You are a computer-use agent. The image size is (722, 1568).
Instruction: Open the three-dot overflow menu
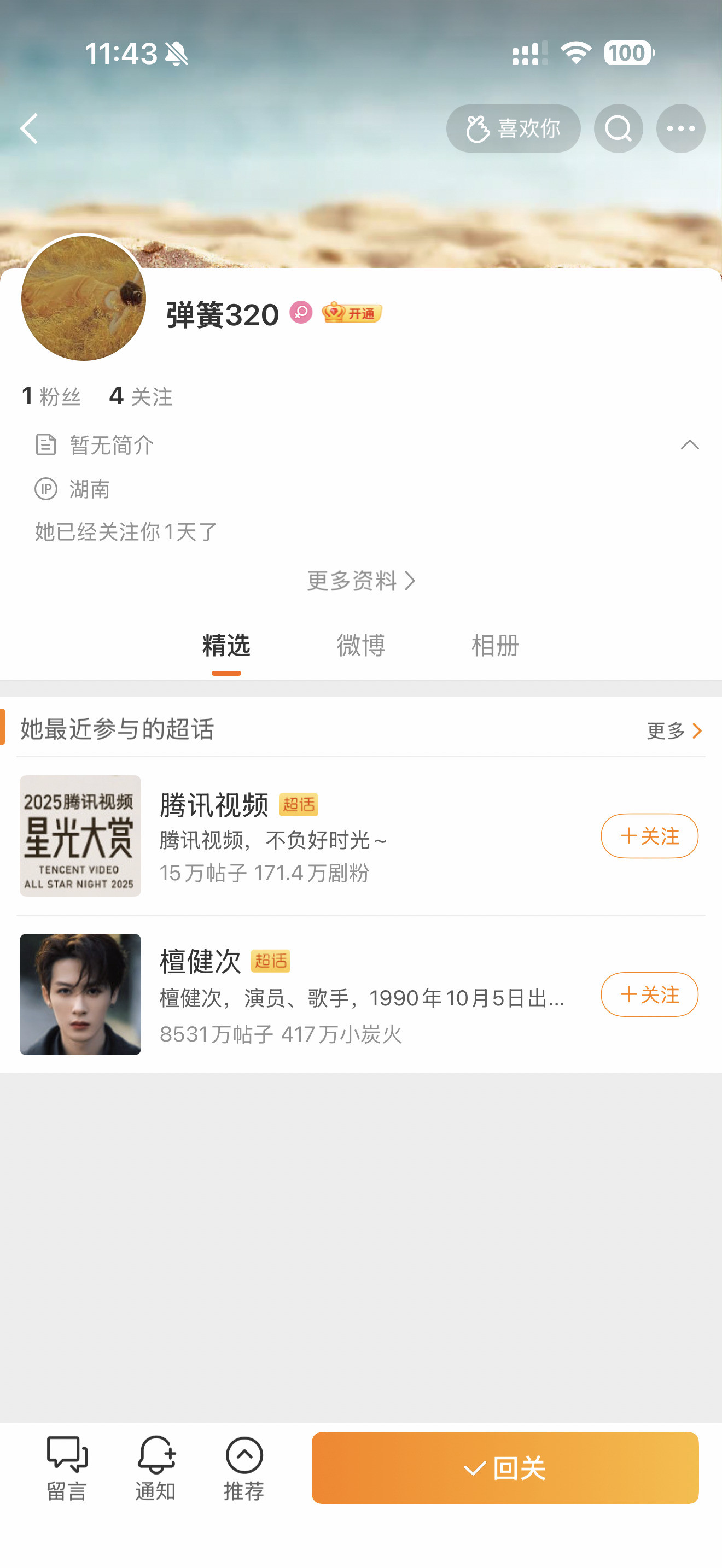680,128
